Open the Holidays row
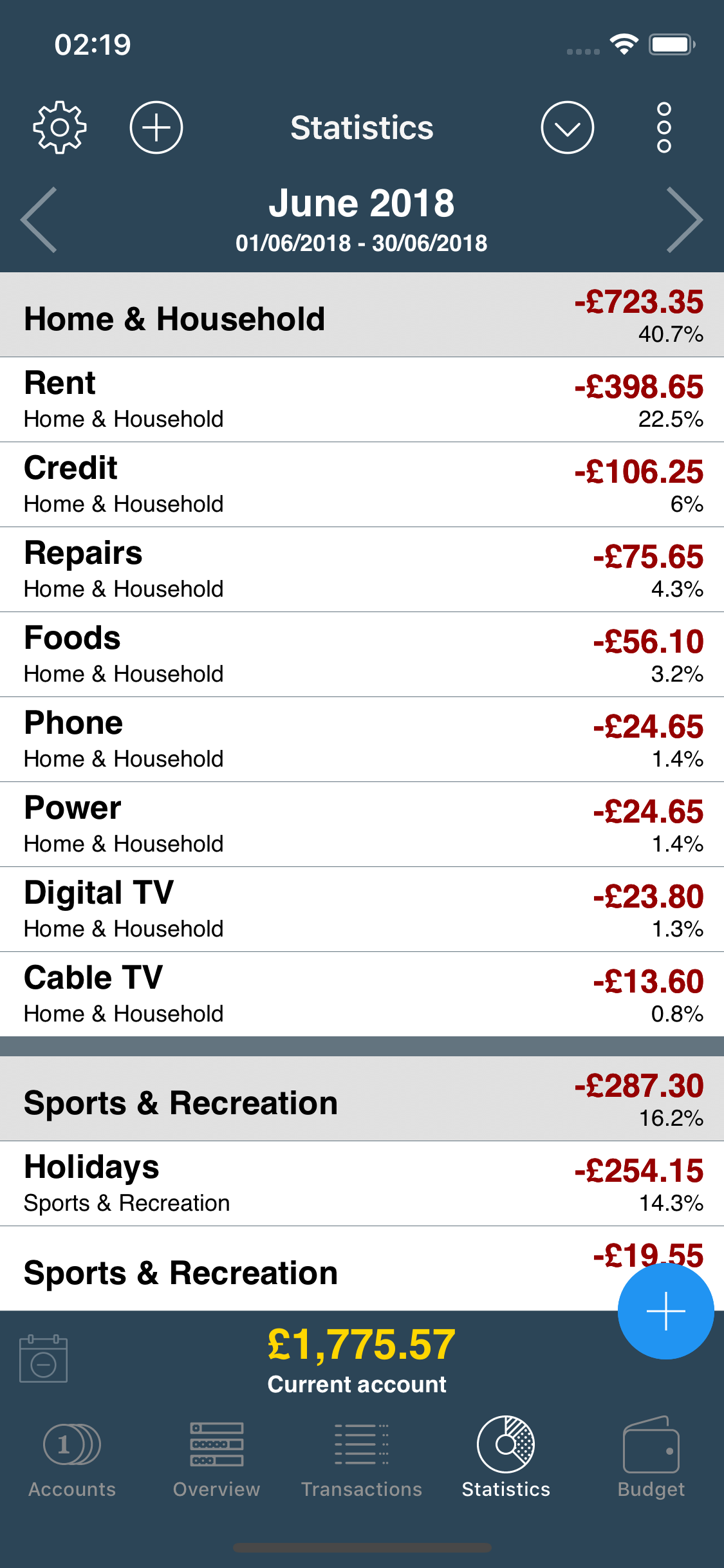Screen dimensions: 724x1568 [362, 1184]
